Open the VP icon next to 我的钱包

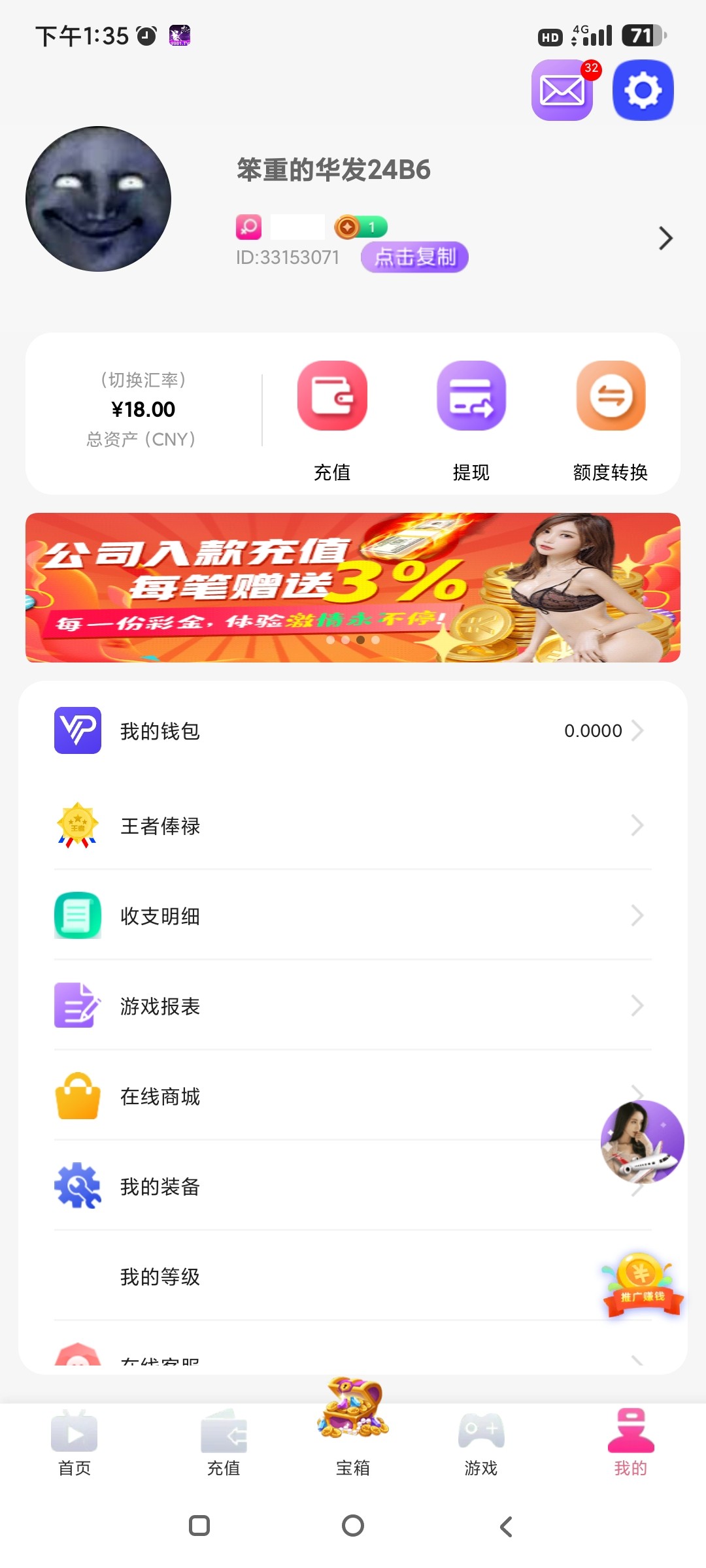tap(77, 732)
